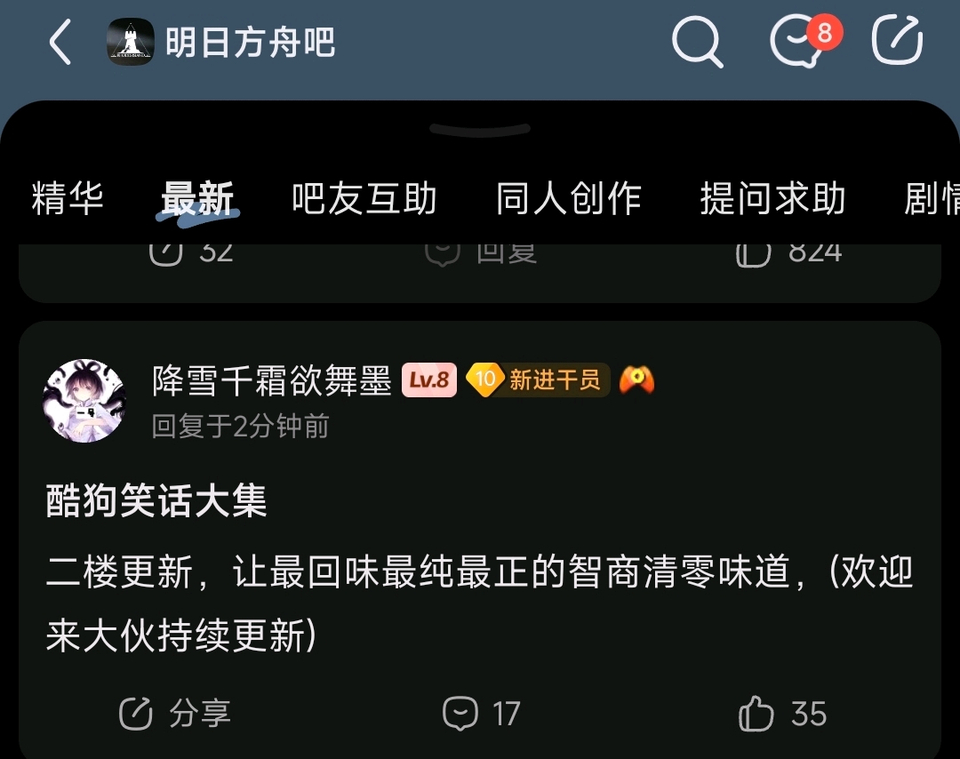The width and height of the screenshot is (960, 759).
Task: Compose a new post
Action: tap(897, 40)
